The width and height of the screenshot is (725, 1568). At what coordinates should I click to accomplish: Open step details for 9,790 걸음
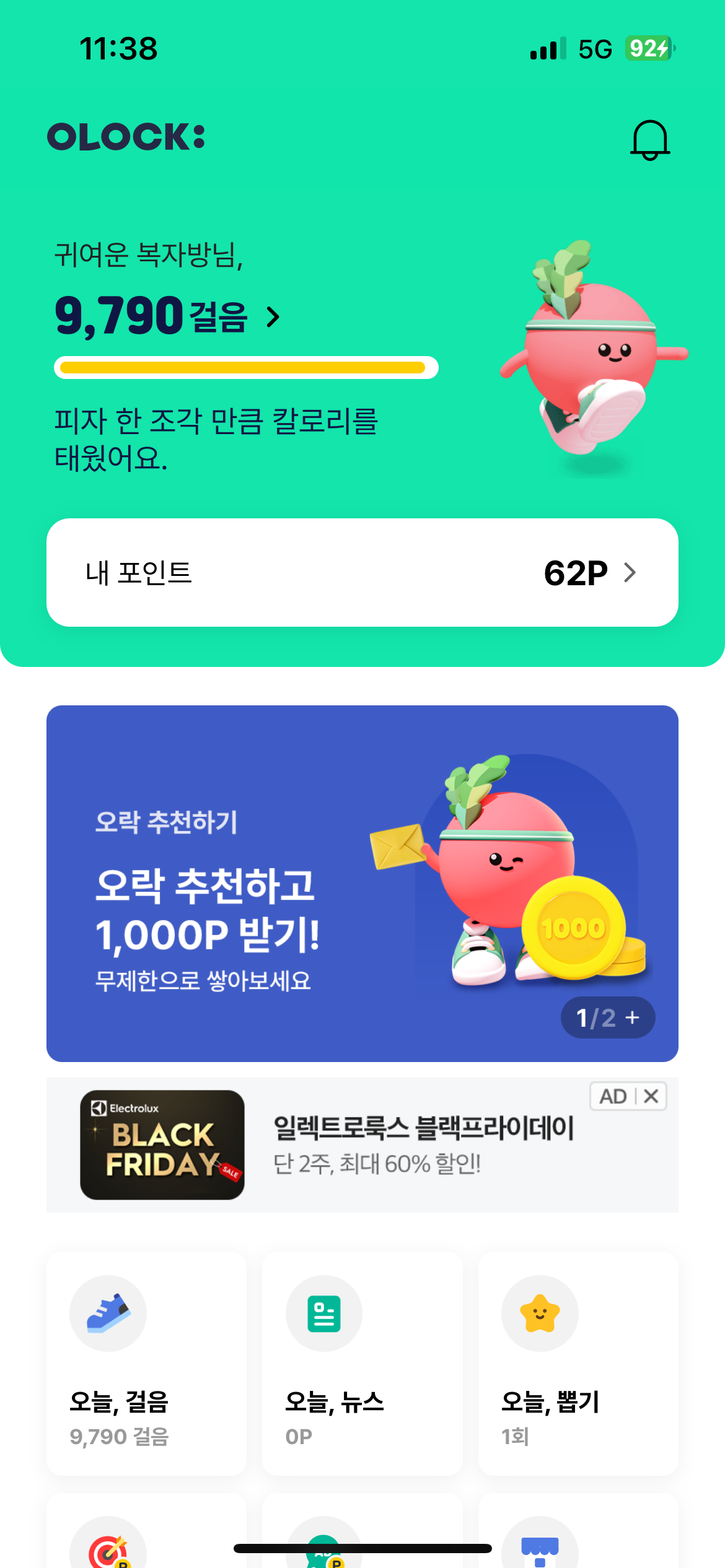[167, 316]
